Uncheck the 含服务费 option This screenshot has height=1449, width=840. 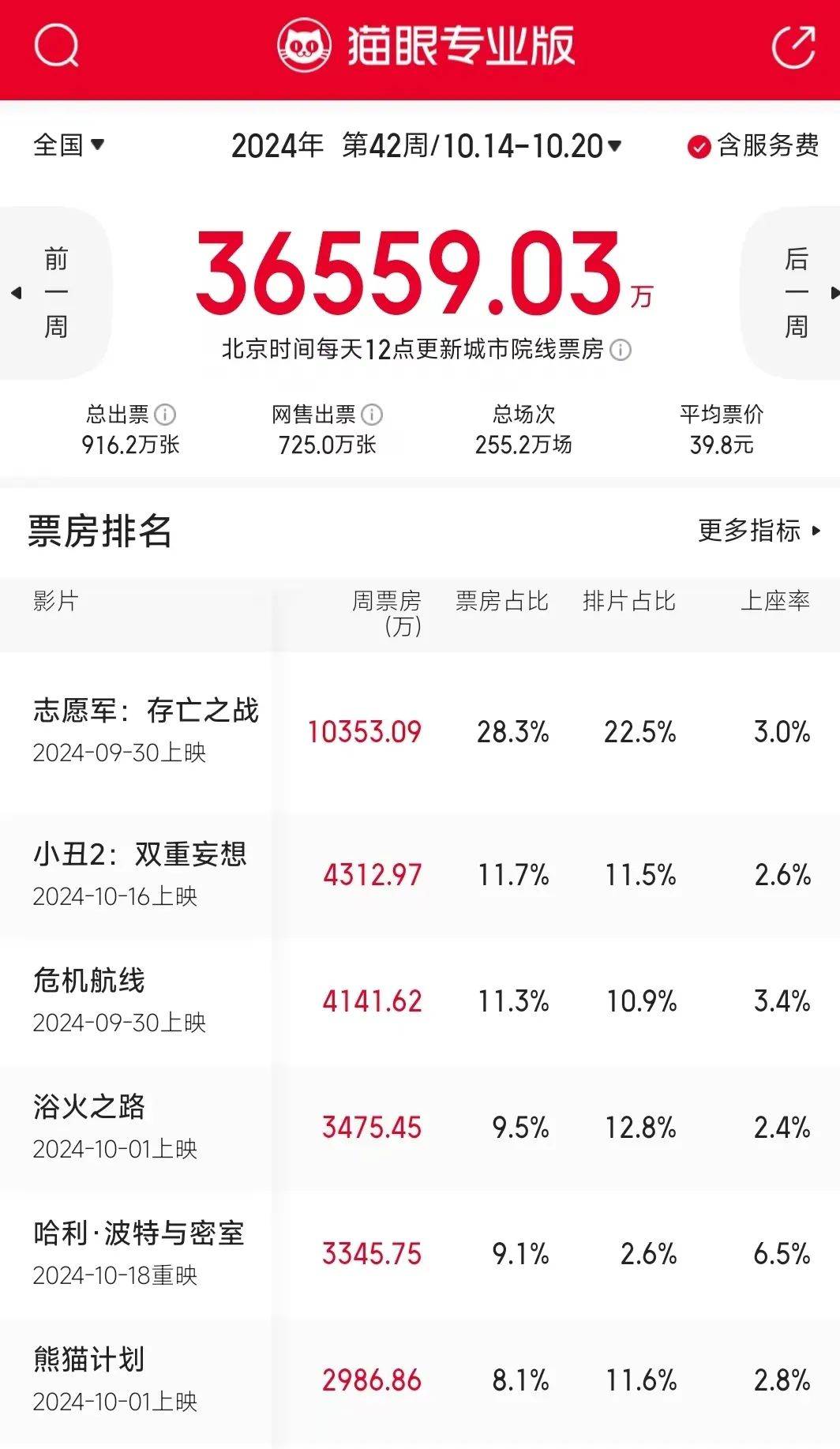coord(753,146)
